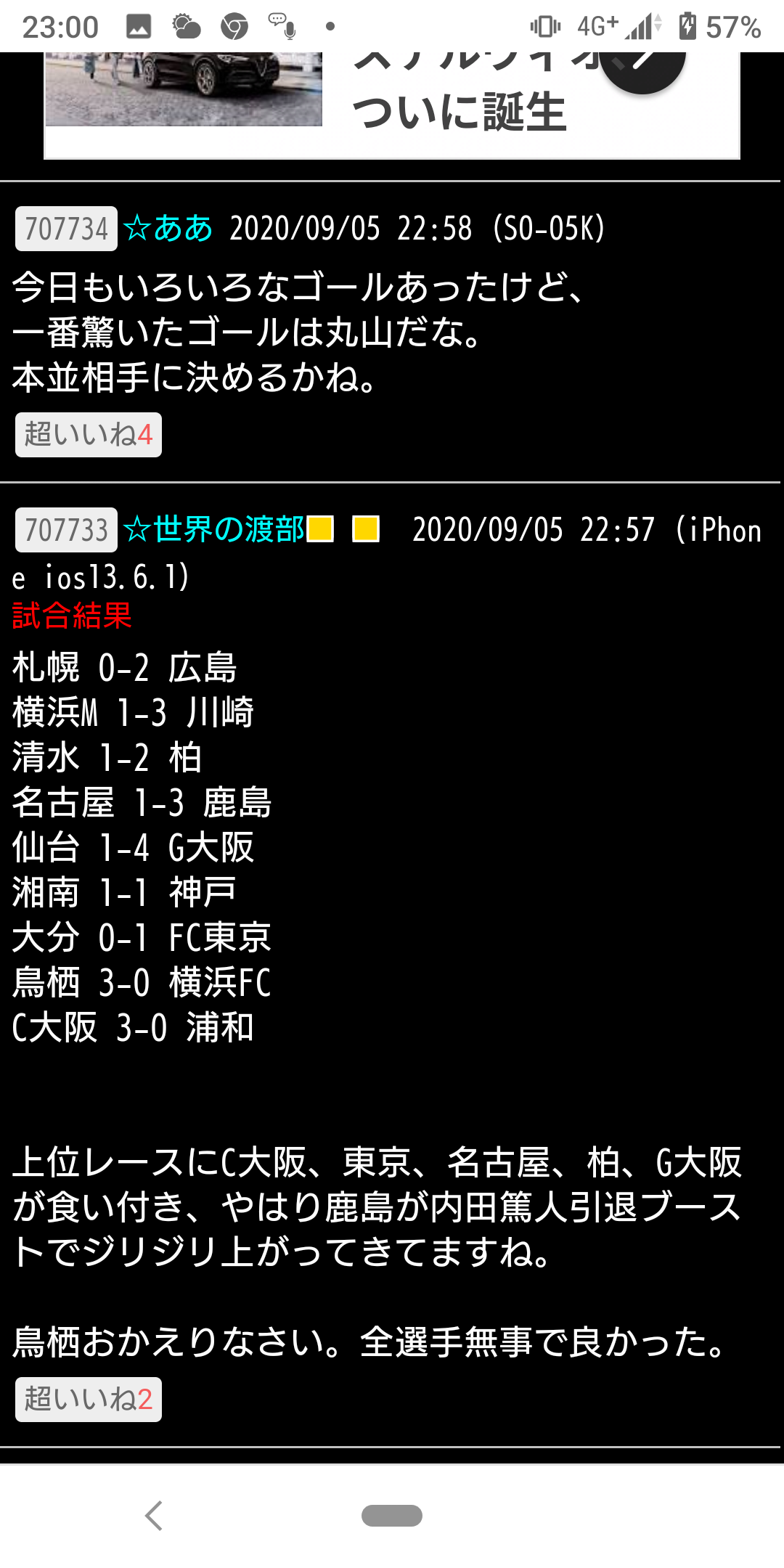This screenshot has height=1568, width=784.
Task: Open user ☆世界の渡部's profile
Action: pyautogui.click(x=215, y=530)
